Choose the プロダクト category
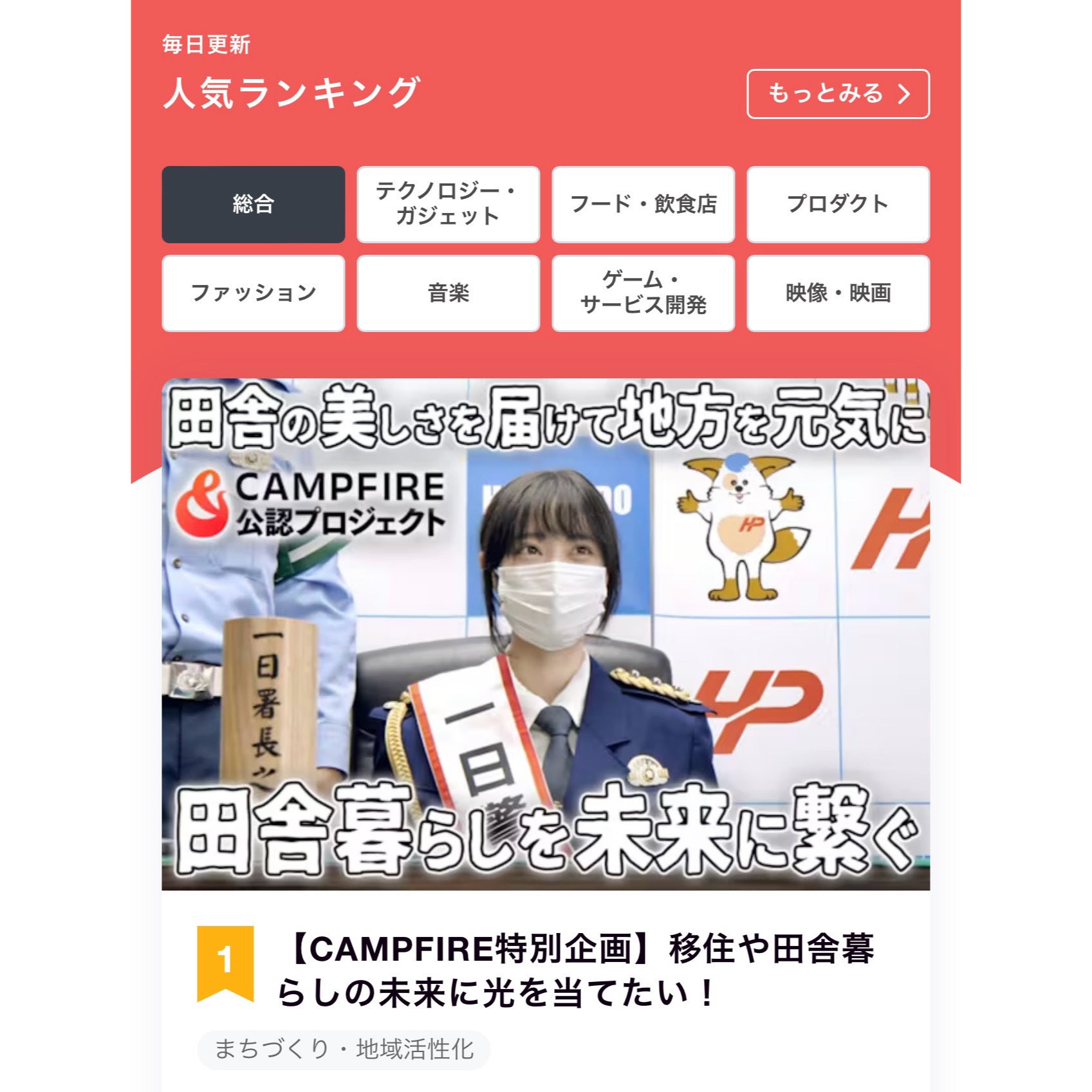Screen dimensions: 1092x1092 tap(837, 204)
